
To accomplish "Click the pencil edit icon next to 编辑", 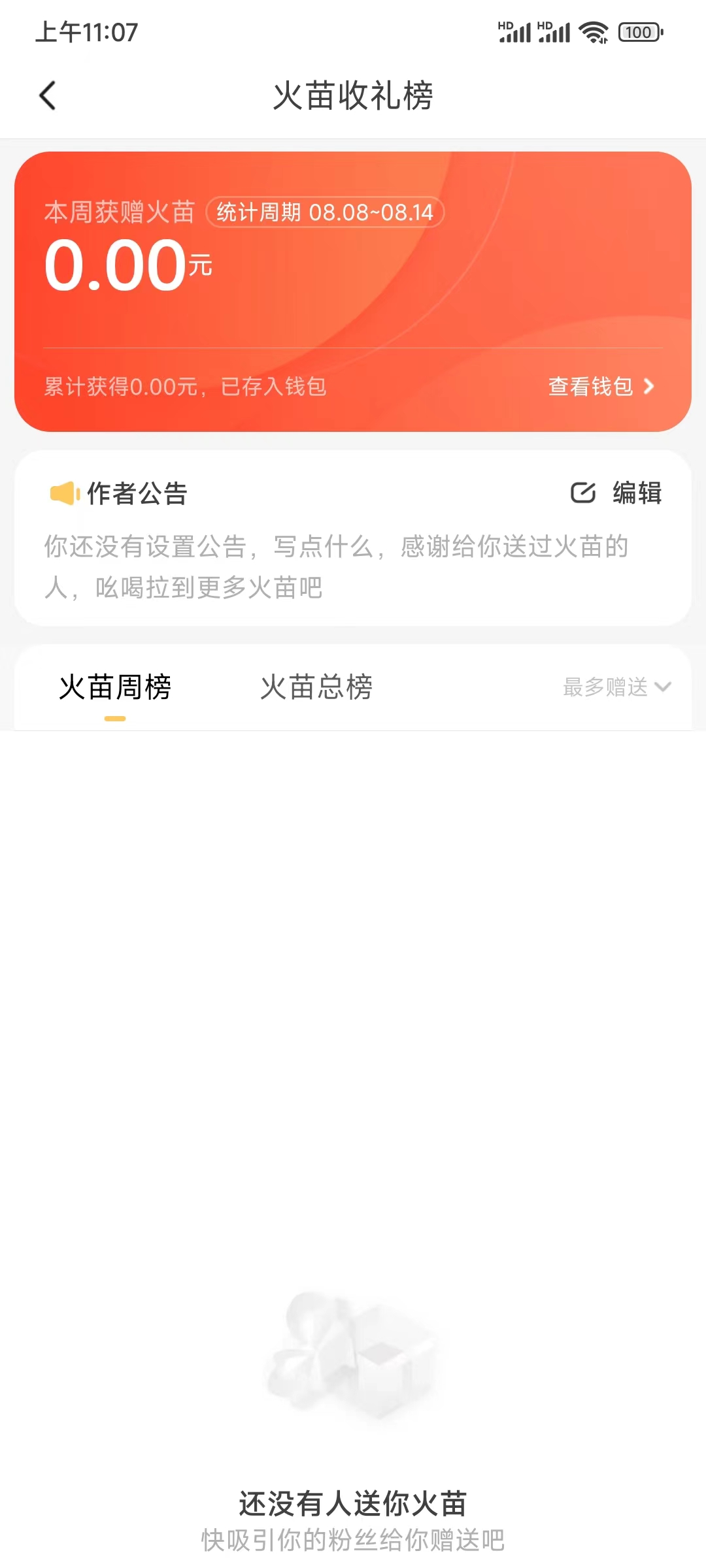I will (x=584, y=492).
